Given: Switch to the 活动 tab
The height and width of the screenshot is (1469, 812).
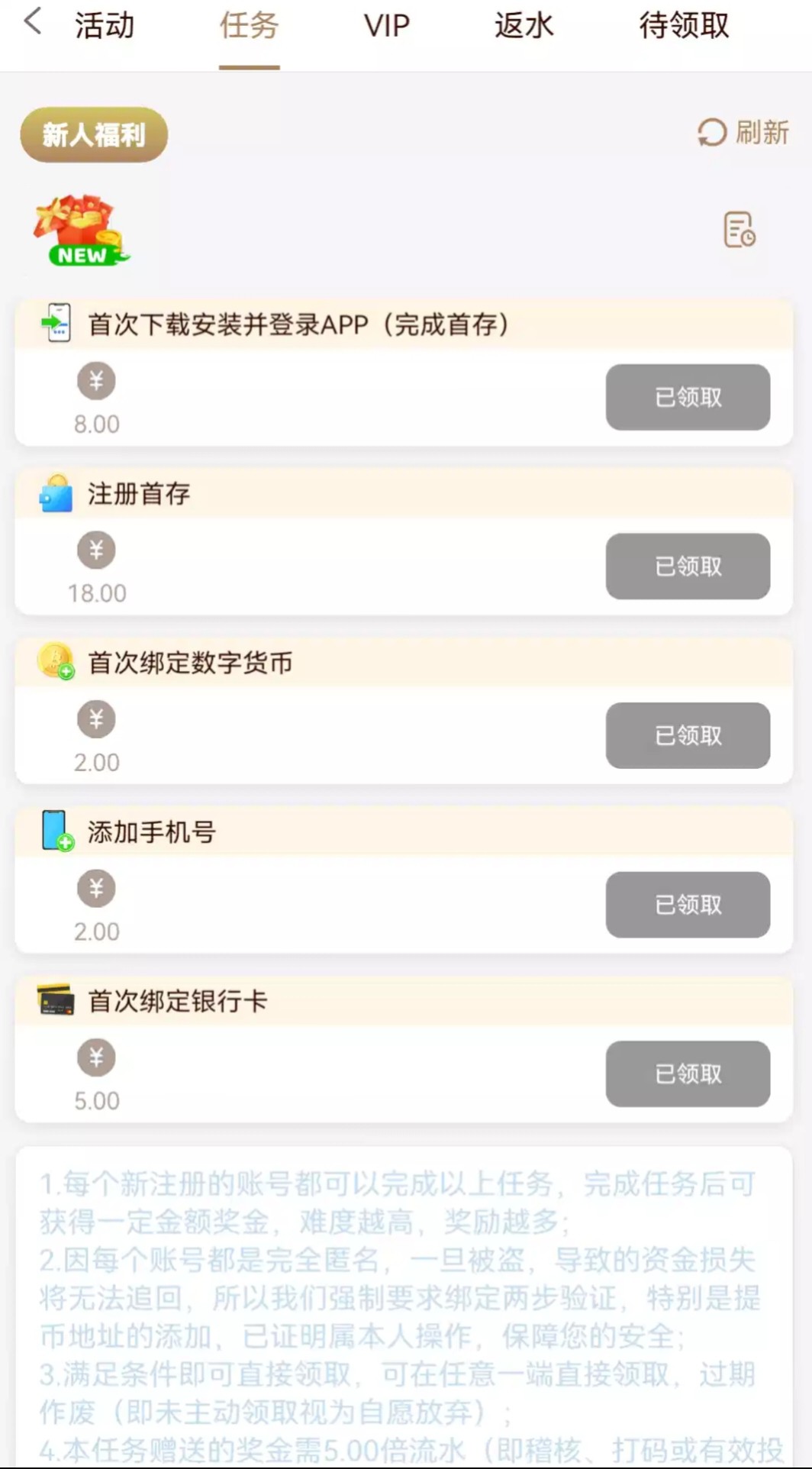Looking at the screenshot, I should click(105, 26).
